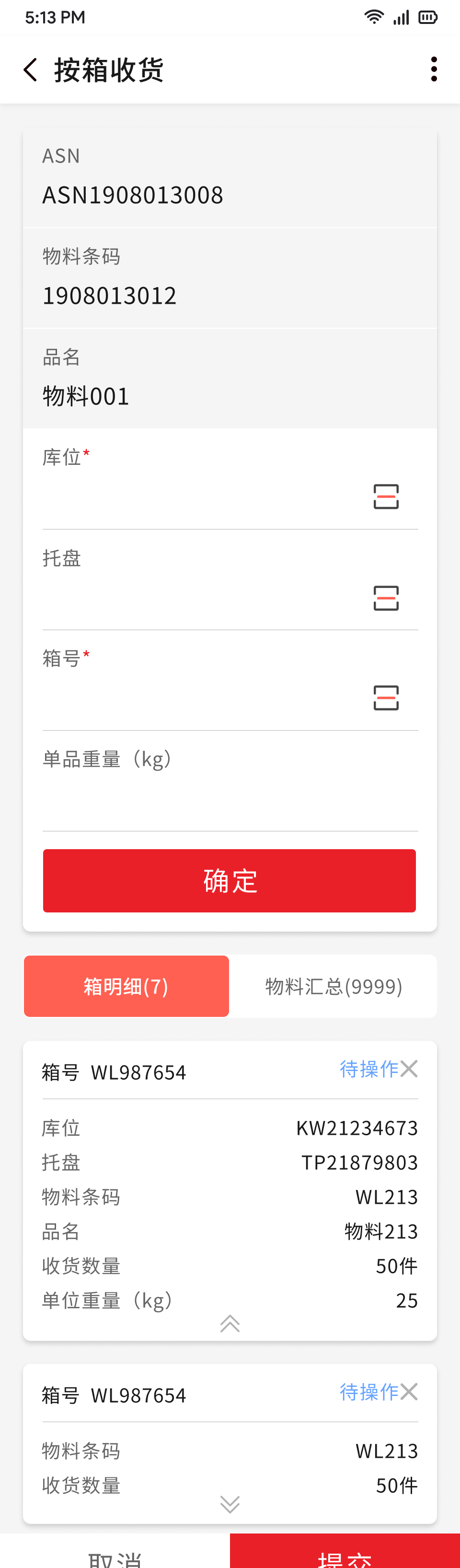This screenshot has width=460, height=1568.
Task: Tap the red 确定 button
Action: coord(230,880)
